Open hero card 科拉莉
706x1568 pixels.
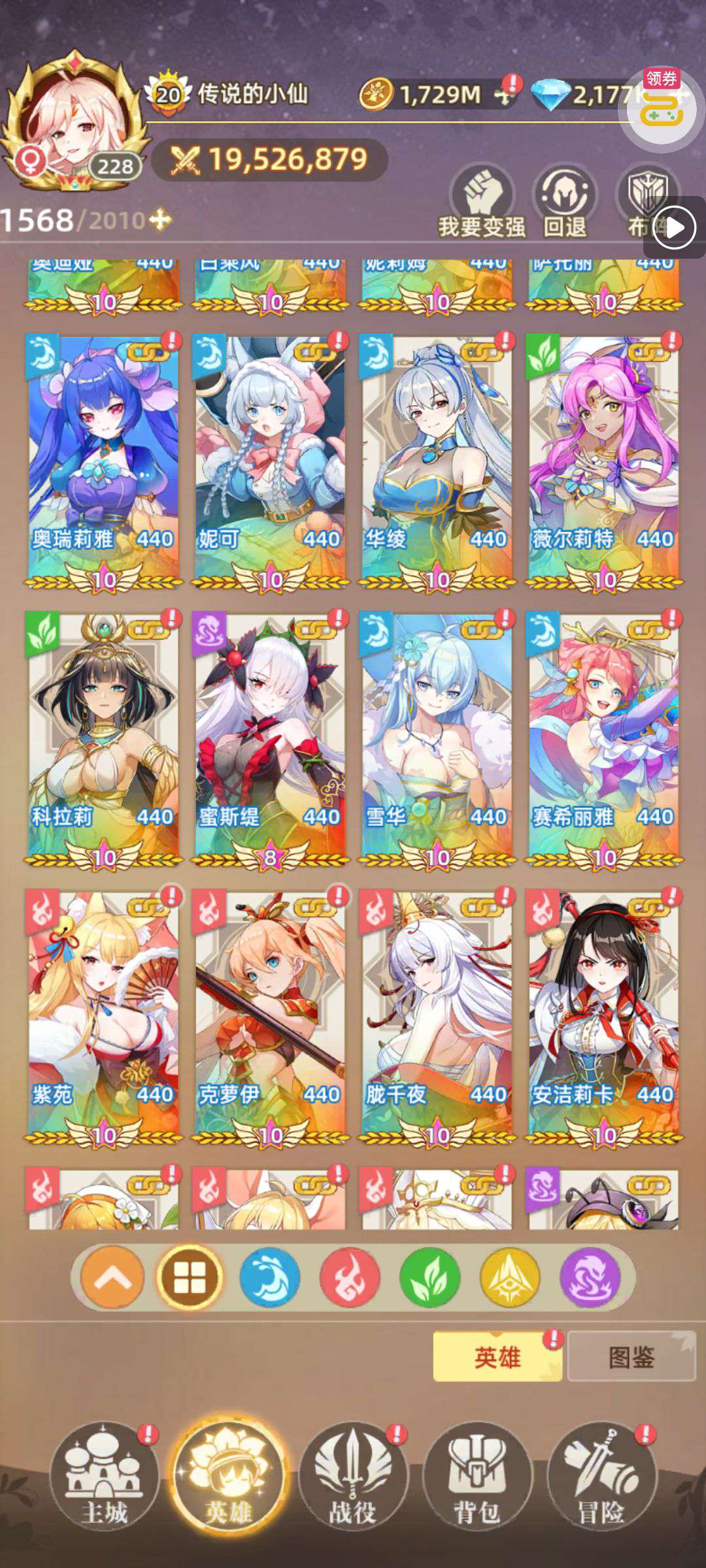point(103,740)
